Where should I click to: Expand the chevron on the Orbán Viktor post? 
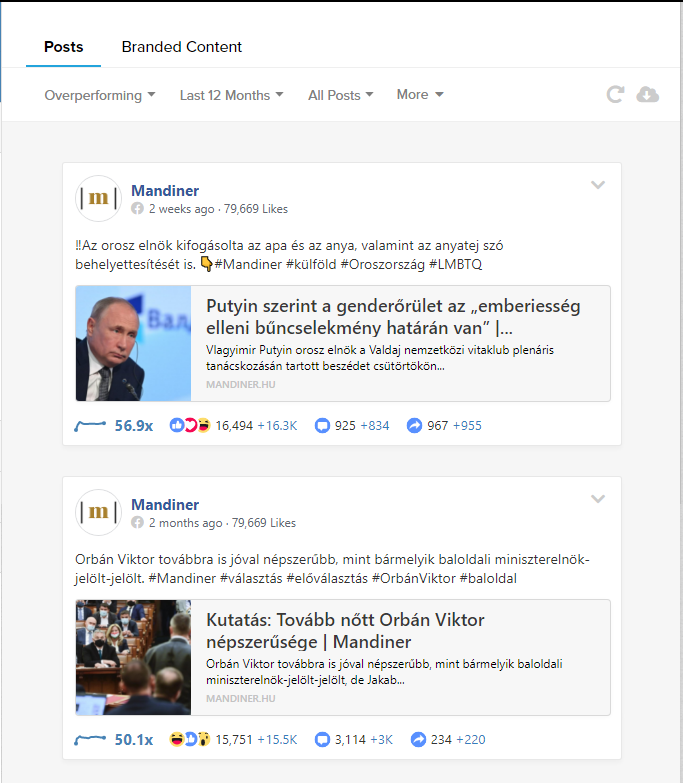[x=598, y=499]
